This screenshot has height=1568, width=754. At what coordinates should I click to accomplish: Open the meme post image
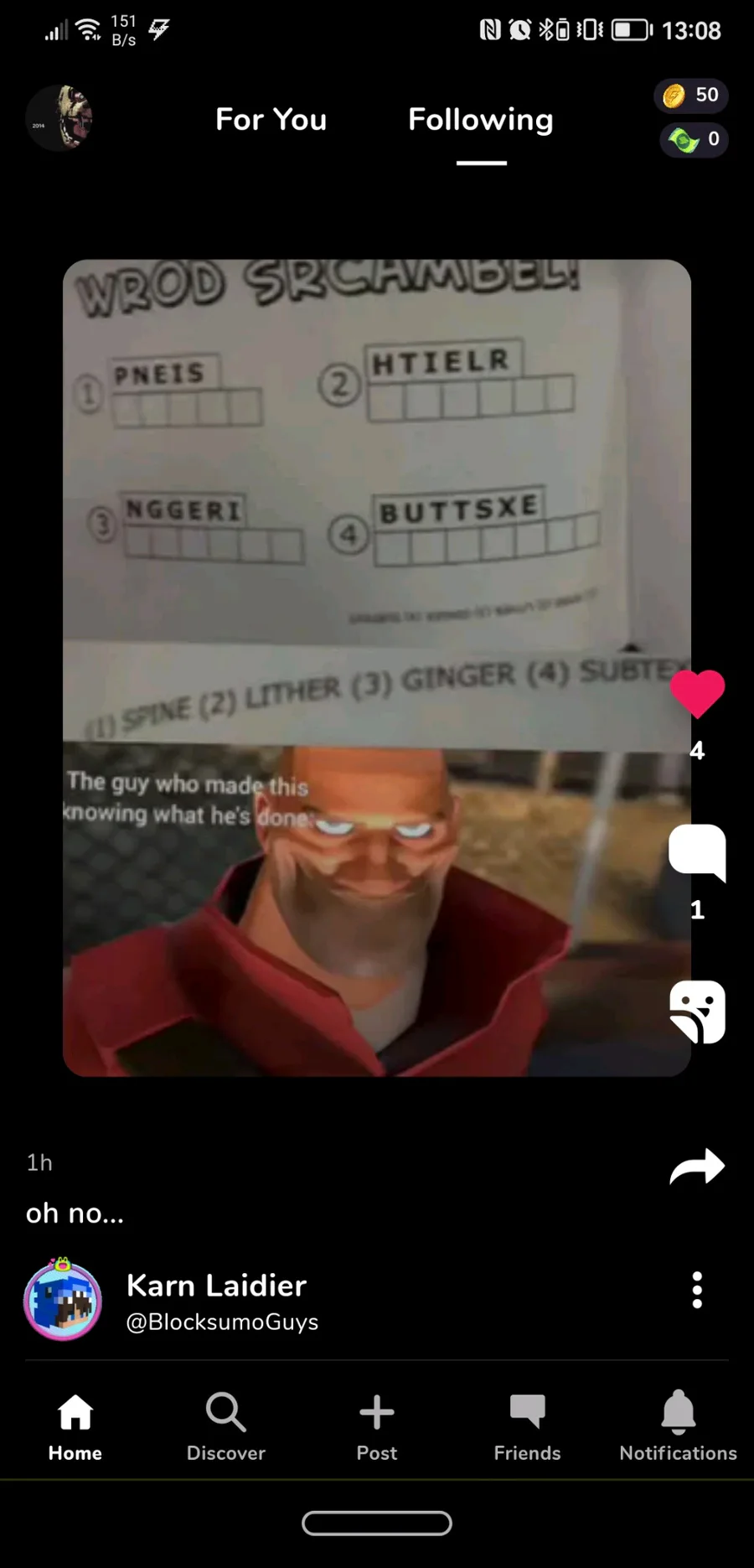pyautogui.click(x=377, y=668)
